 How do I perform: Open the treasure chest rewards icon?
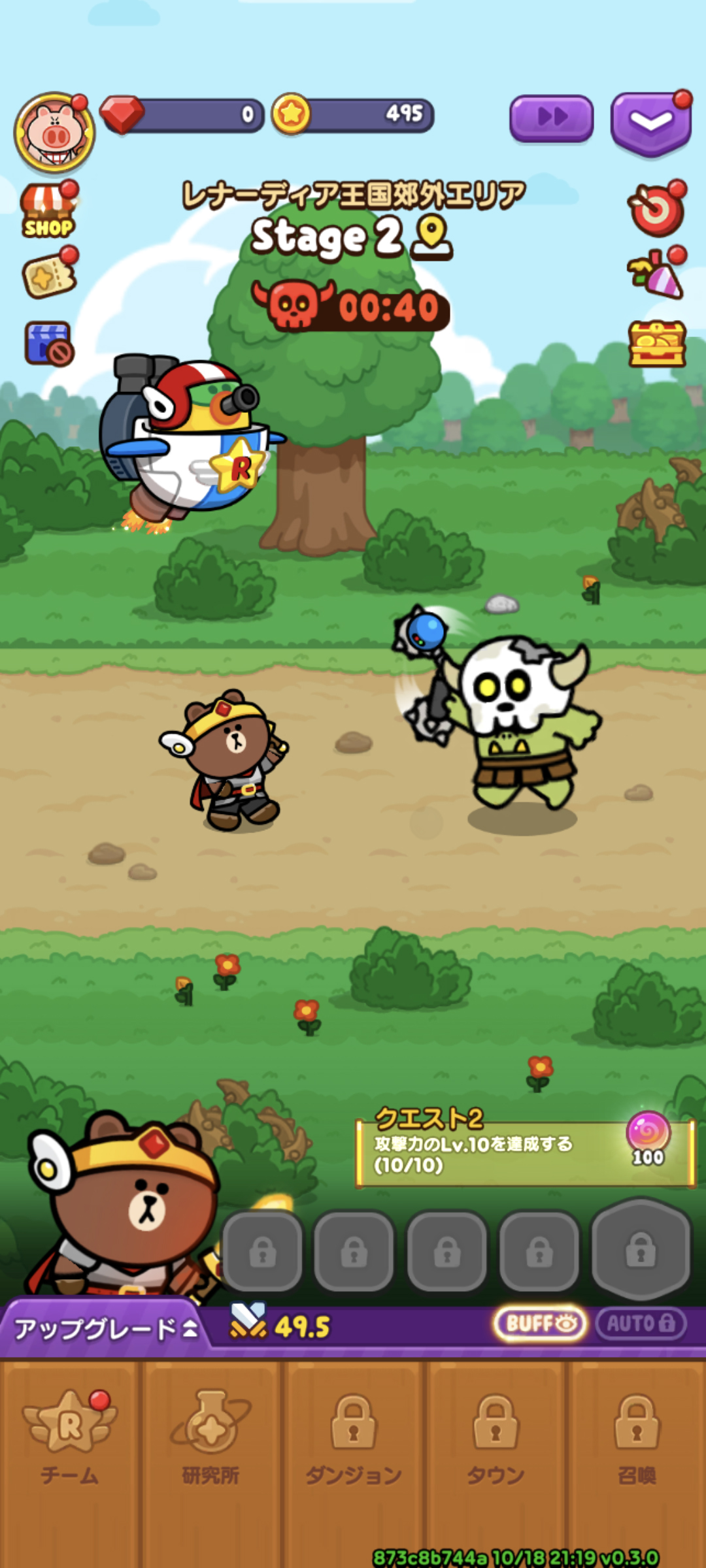click(x=657, y=344)
